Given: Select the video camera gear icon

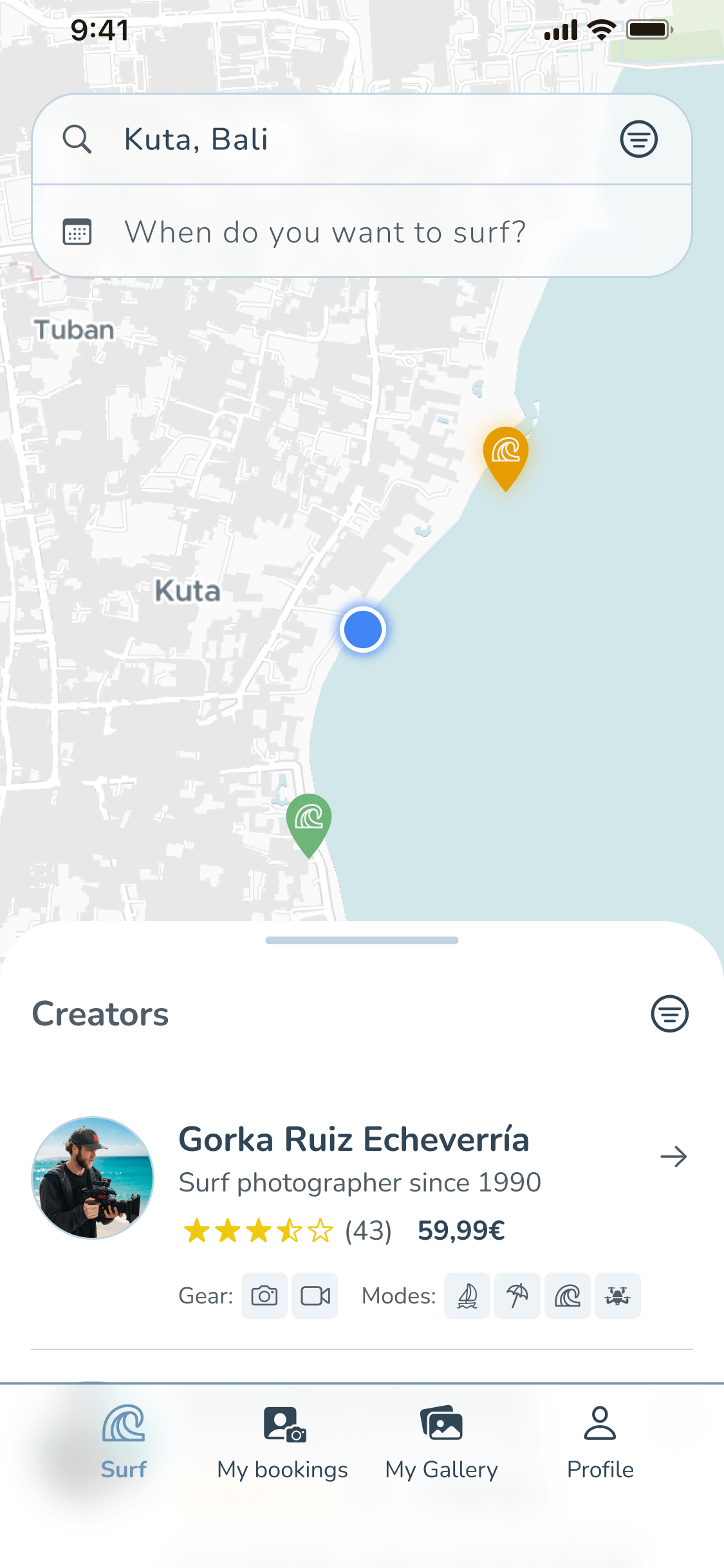Looking at the screenshot, I should [315, 1296].
